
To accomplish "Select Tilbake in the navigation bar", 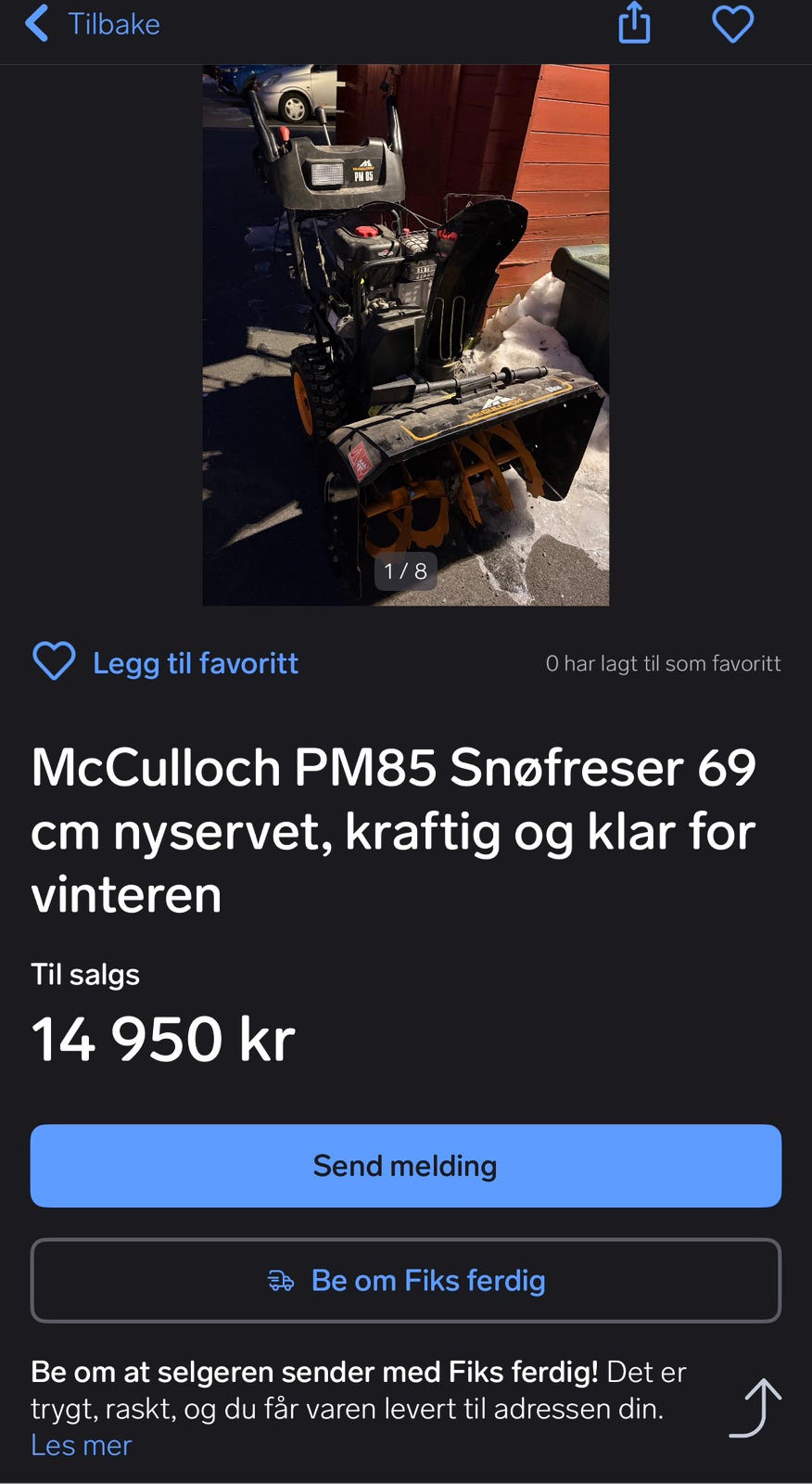I will coord(112,24).
